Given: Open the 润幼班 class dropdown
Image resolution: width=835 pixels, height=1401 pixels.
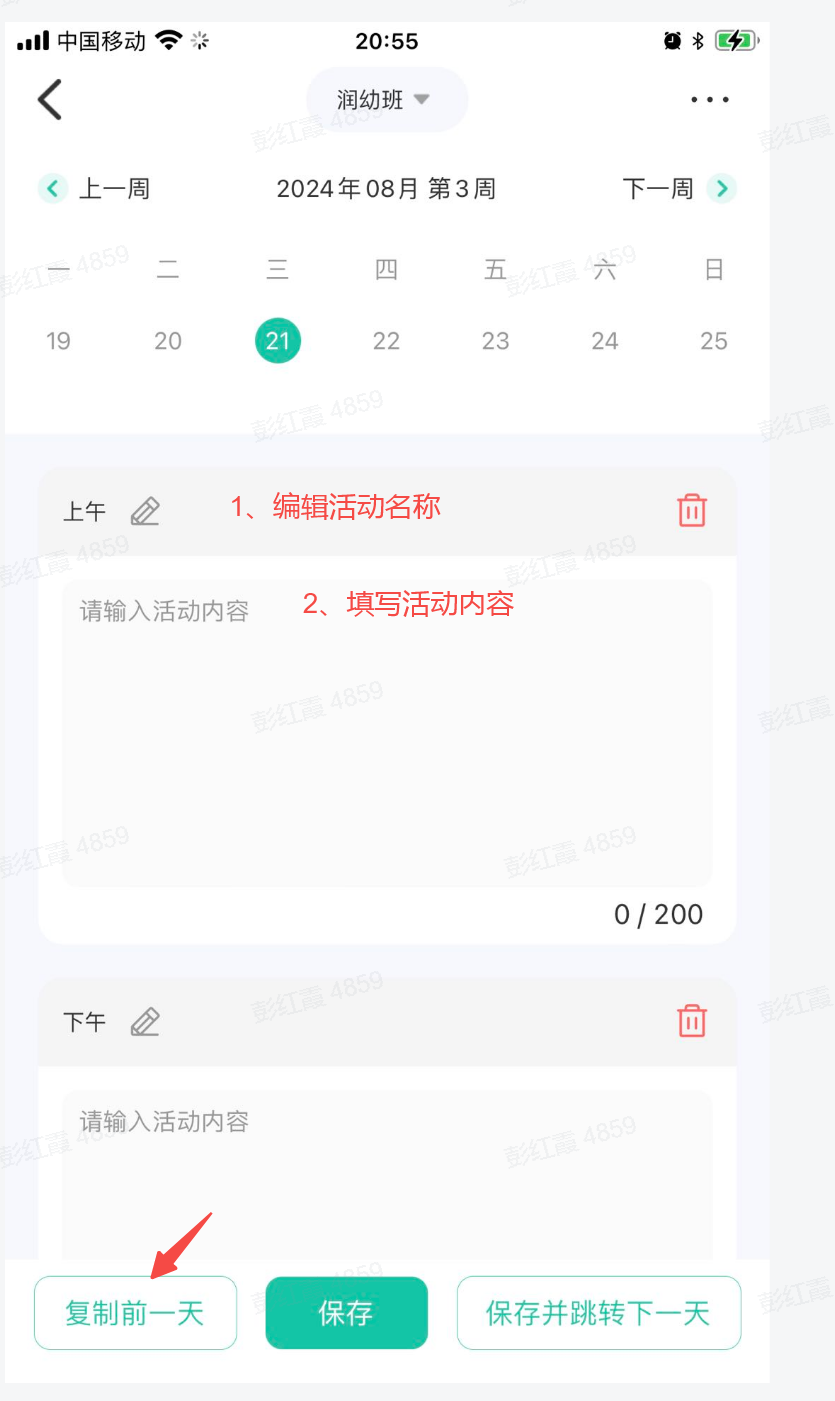Looking at the screenshot, I should click(x=386, y=100).
